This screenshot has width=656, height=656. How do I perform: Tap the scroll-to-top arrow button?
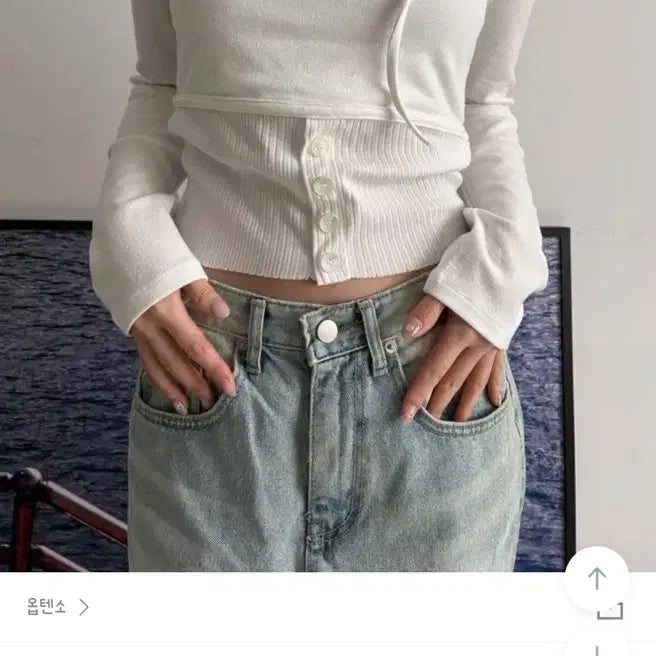tap(597, 579)
